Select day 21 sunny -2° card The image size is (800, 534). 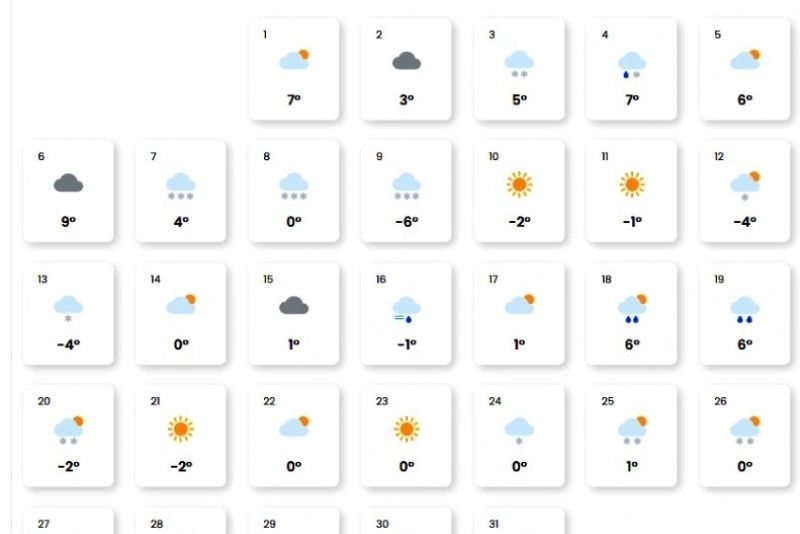(x=181, y=436)
